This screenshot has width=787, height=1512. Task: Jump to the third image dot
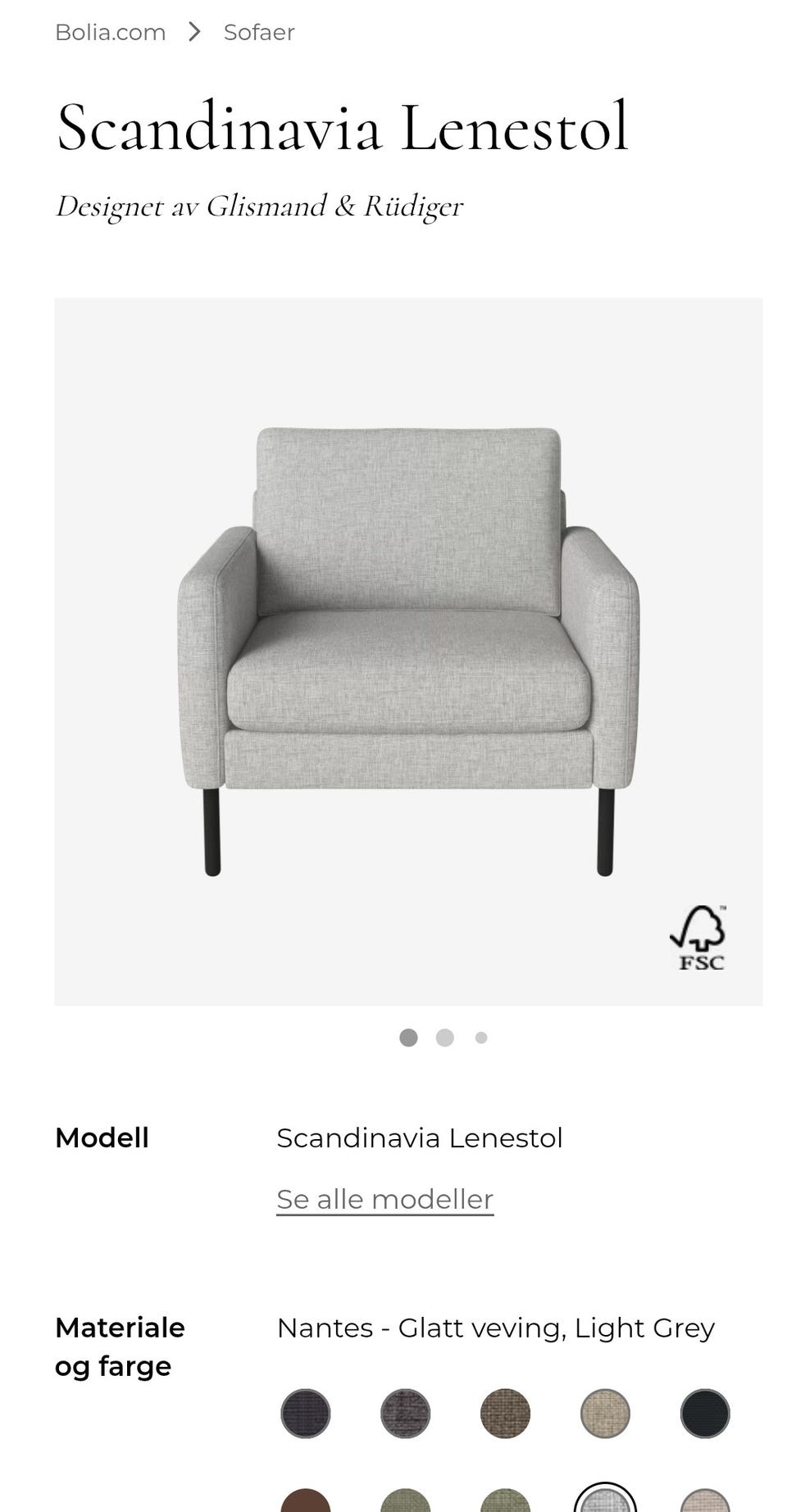point(481,1038)
